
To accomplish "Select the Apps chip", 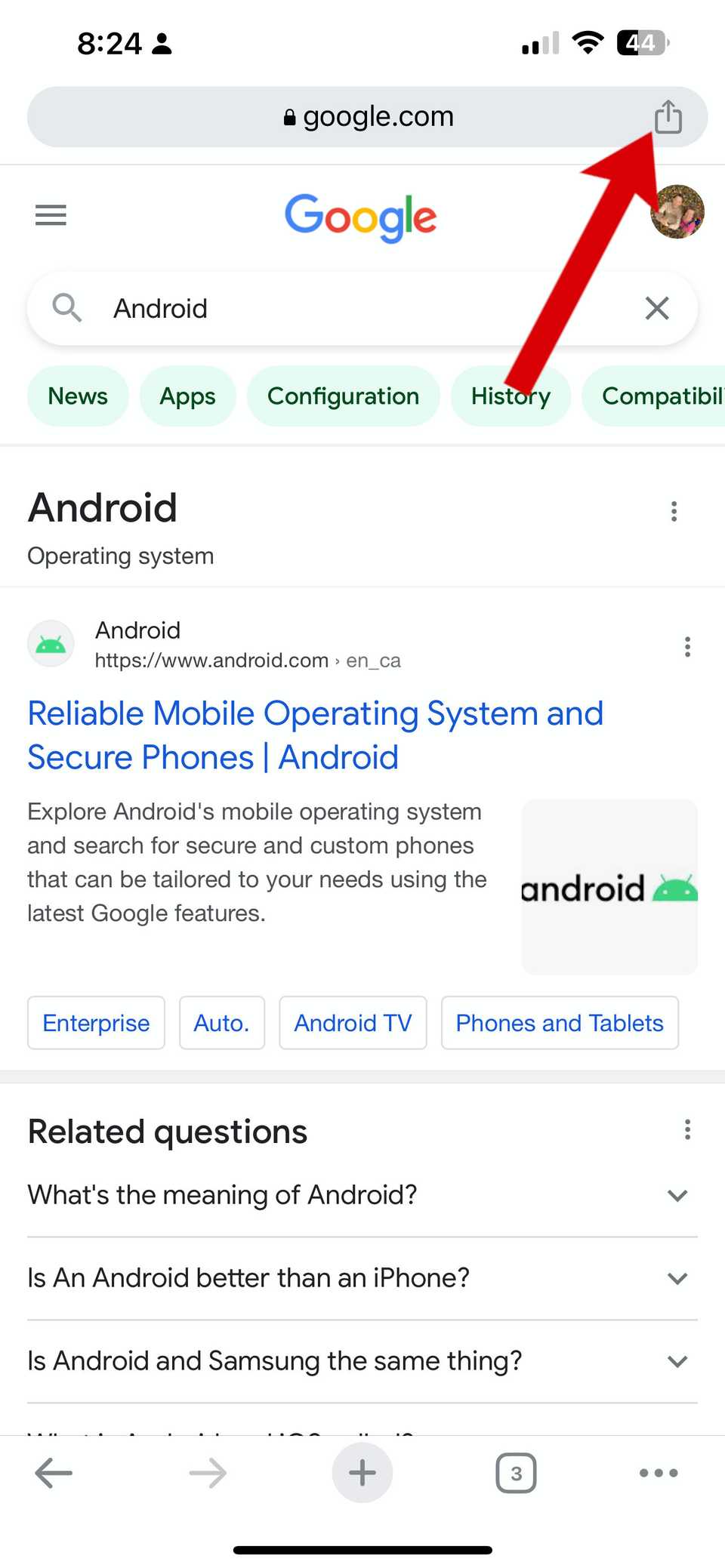I will 187,396.
